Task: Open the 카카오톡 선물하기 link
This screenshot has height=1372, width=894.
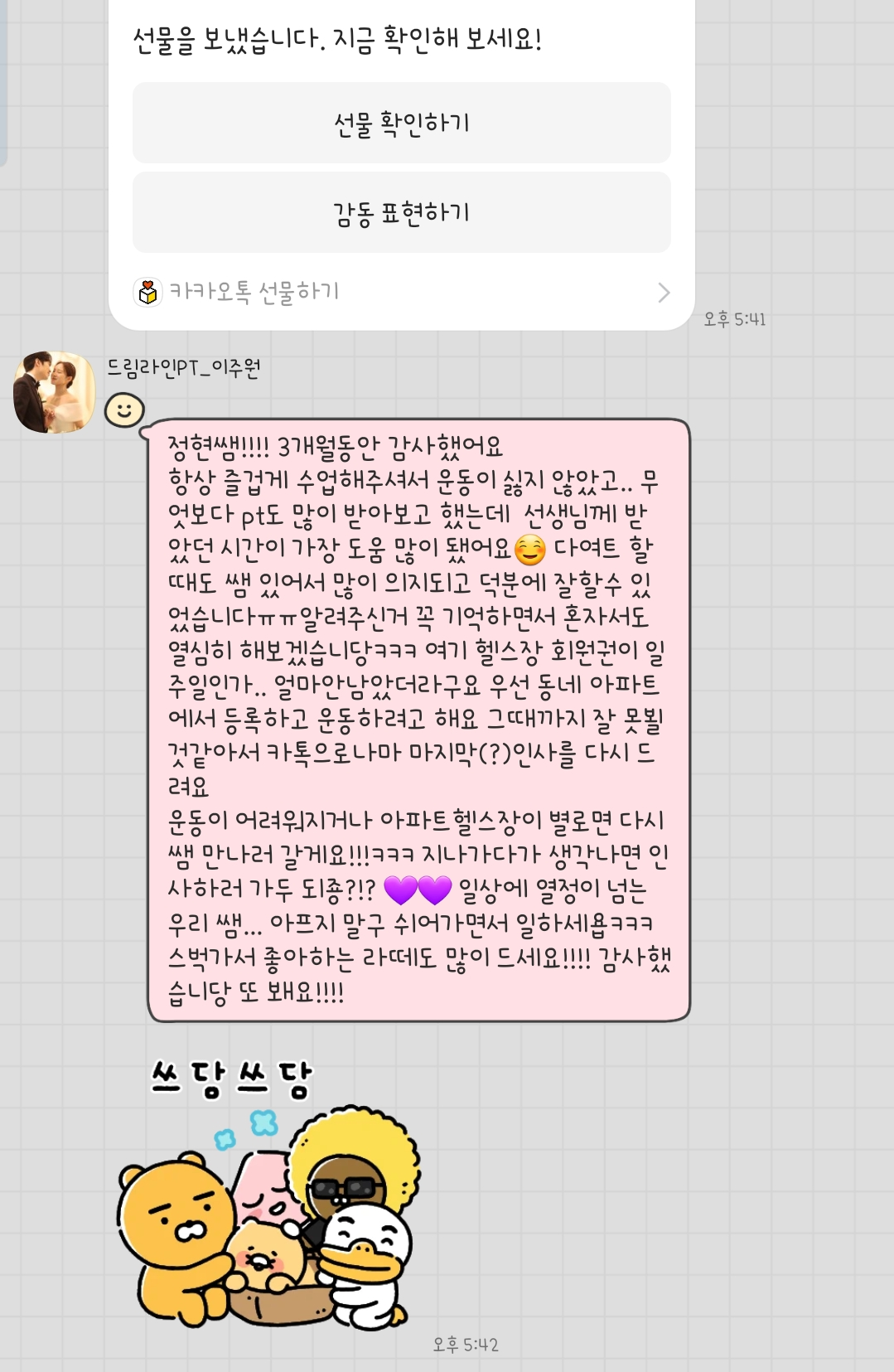Action: click(401, 292)
